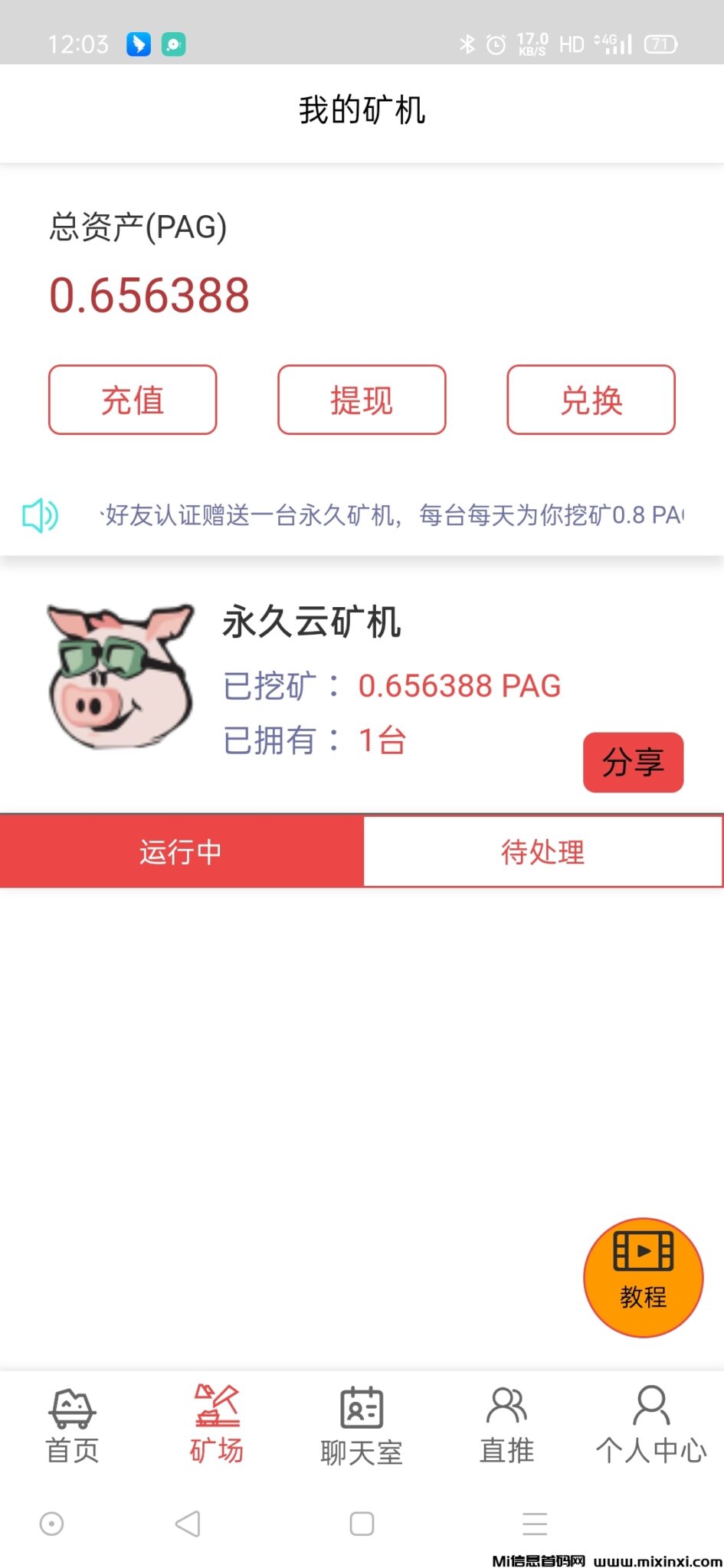This screenshot has width=724, height=1568.
Task: Tap the 分享 share button
Action: point(634,762)
